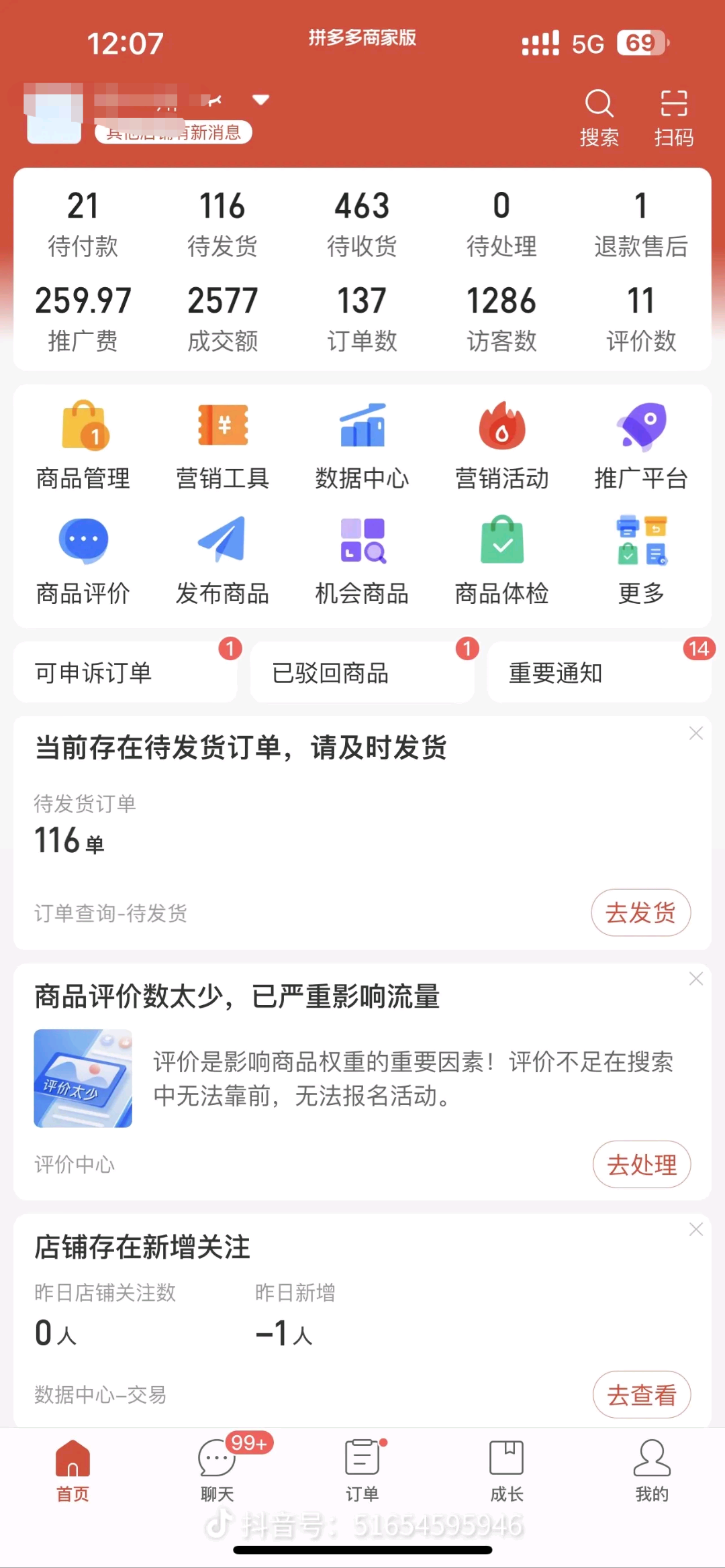Expand the store switcher dropdown arrow
This screenshot has width=725, height=1568.
click(x=261, y=99)
